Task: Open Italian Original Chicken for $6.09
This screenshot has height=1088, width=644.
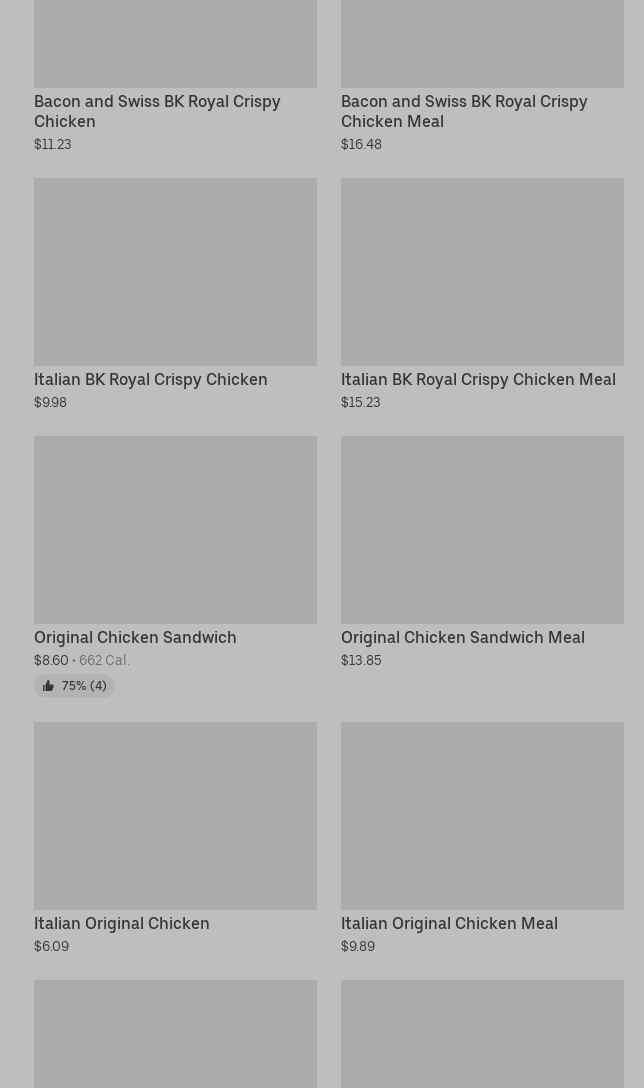Action: click(x=175, y=838)
